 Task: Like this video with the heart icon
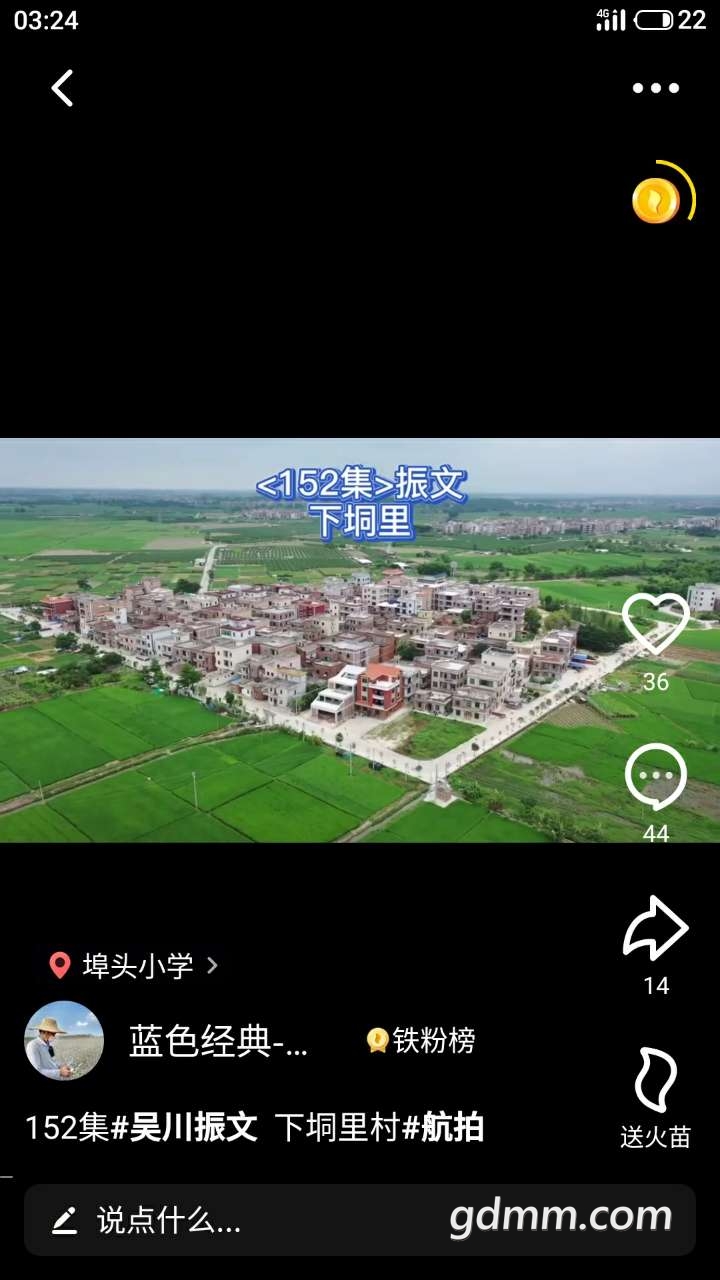click(x=656, y=624)
